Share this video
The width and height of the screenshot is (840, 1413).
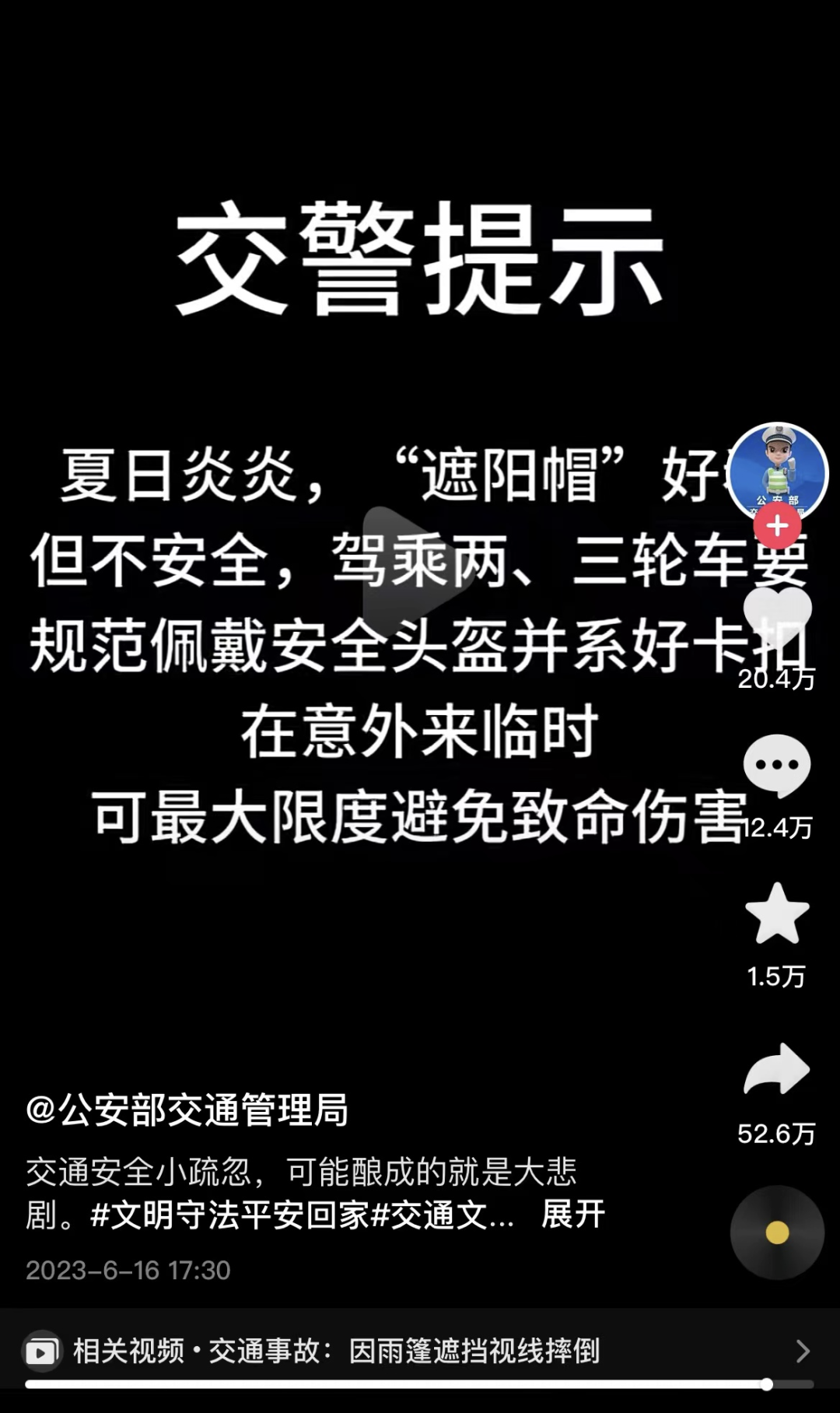777,1069
